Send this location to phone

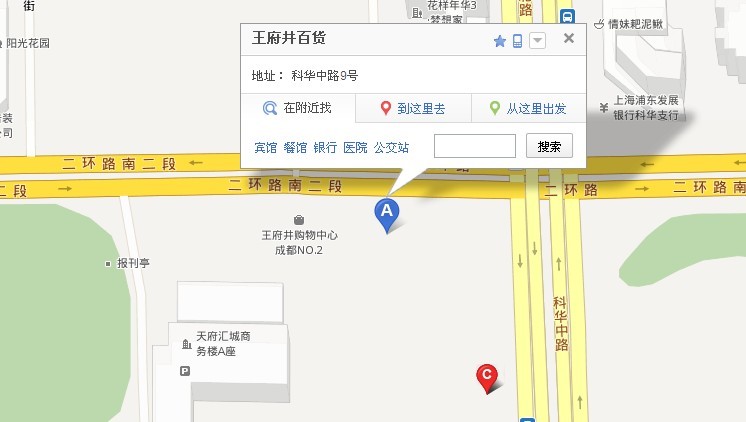517,41
